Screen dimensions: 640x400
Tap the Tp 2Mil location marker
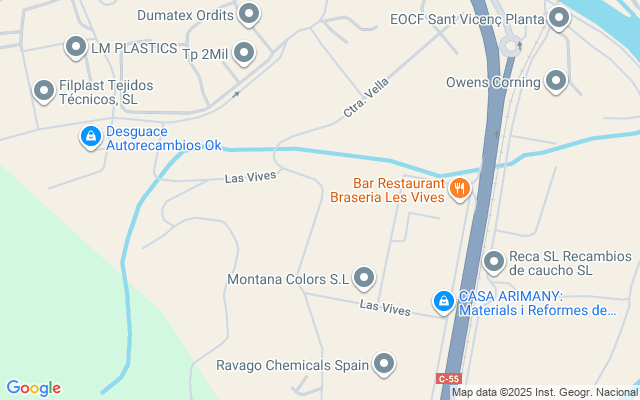pyautogui.click(x=243, y=53)
